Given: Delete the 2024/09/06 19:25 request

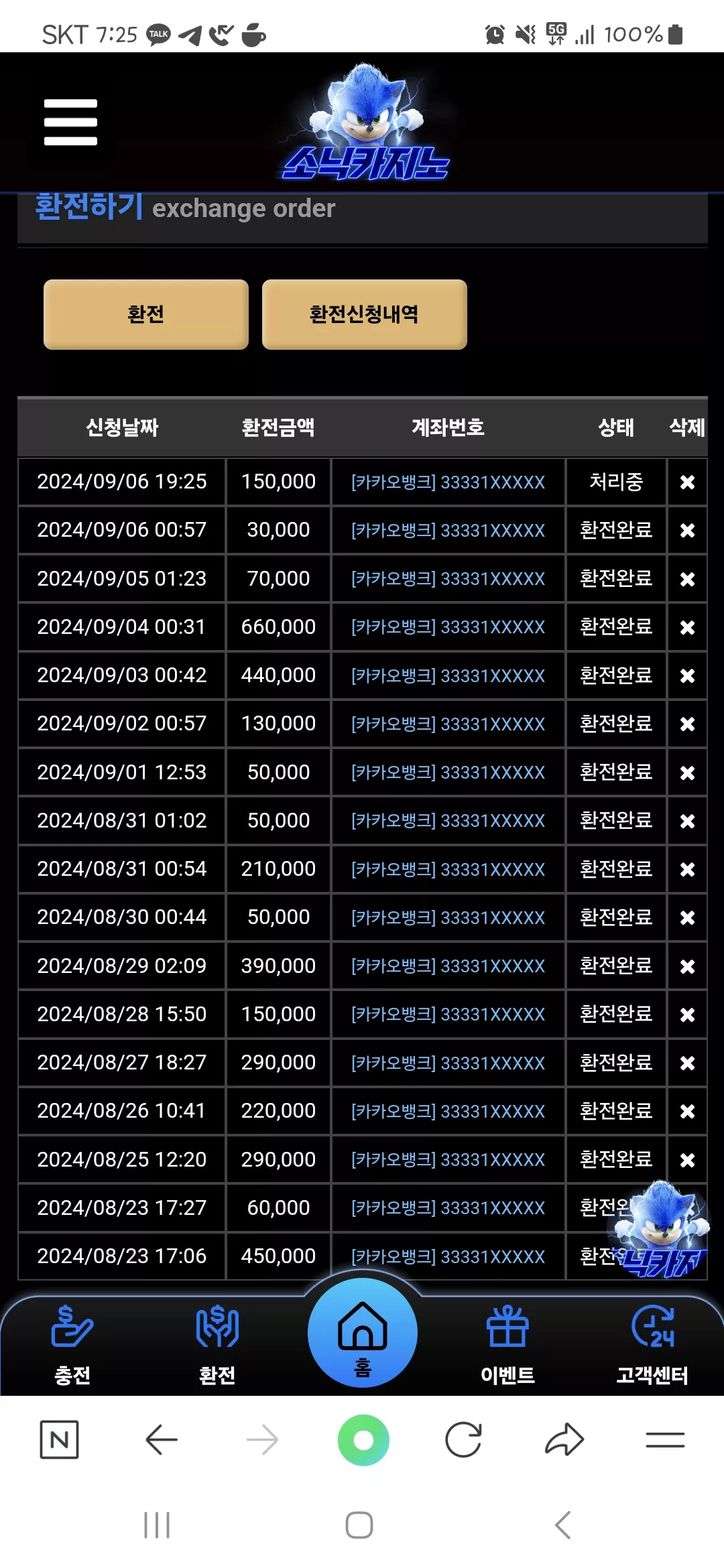Looking at the screenshot, I should click(687, 482).
